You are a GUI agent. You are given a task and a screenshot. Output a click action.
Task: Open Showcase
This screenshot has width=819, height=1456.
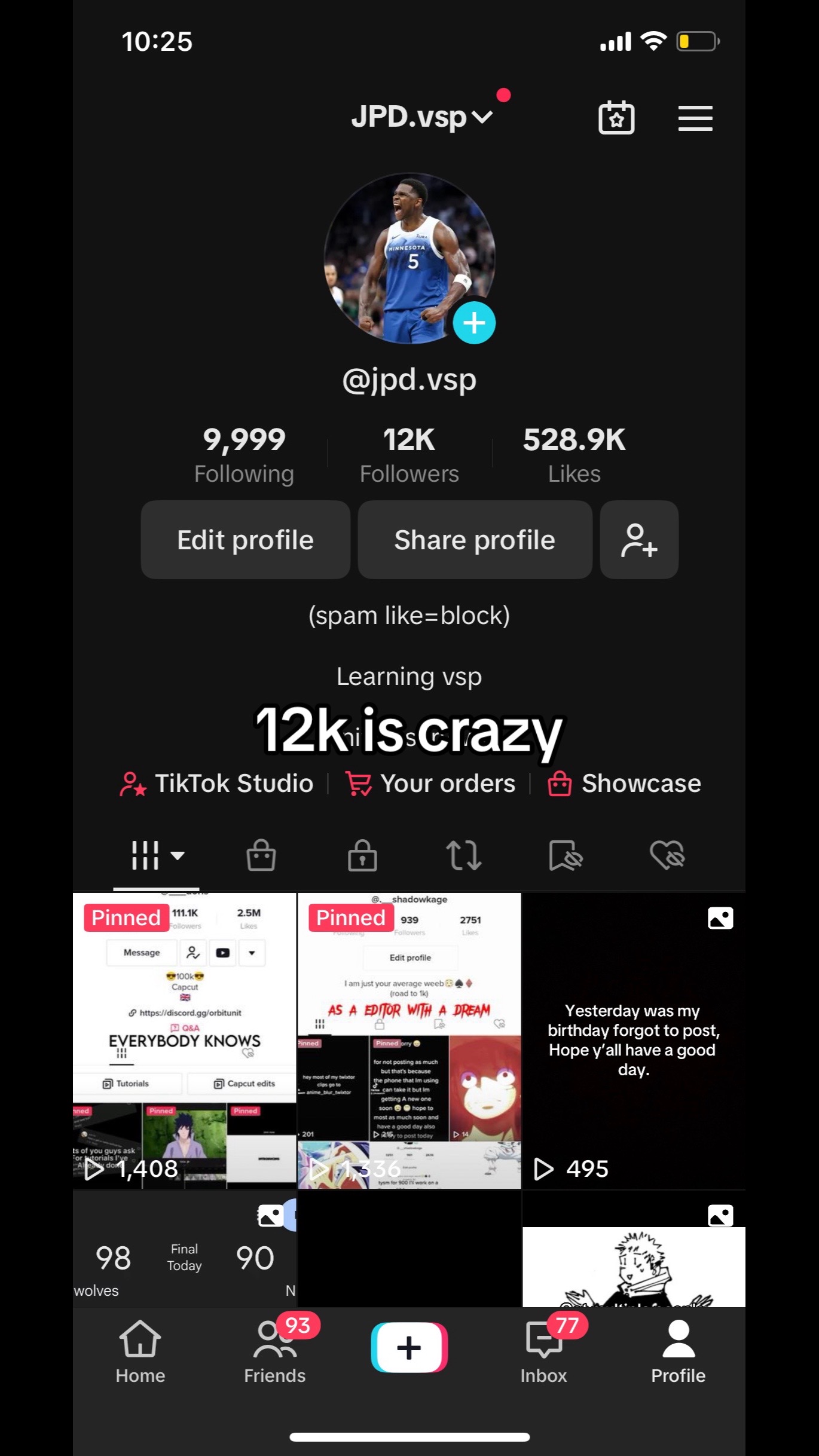[625, 784]
